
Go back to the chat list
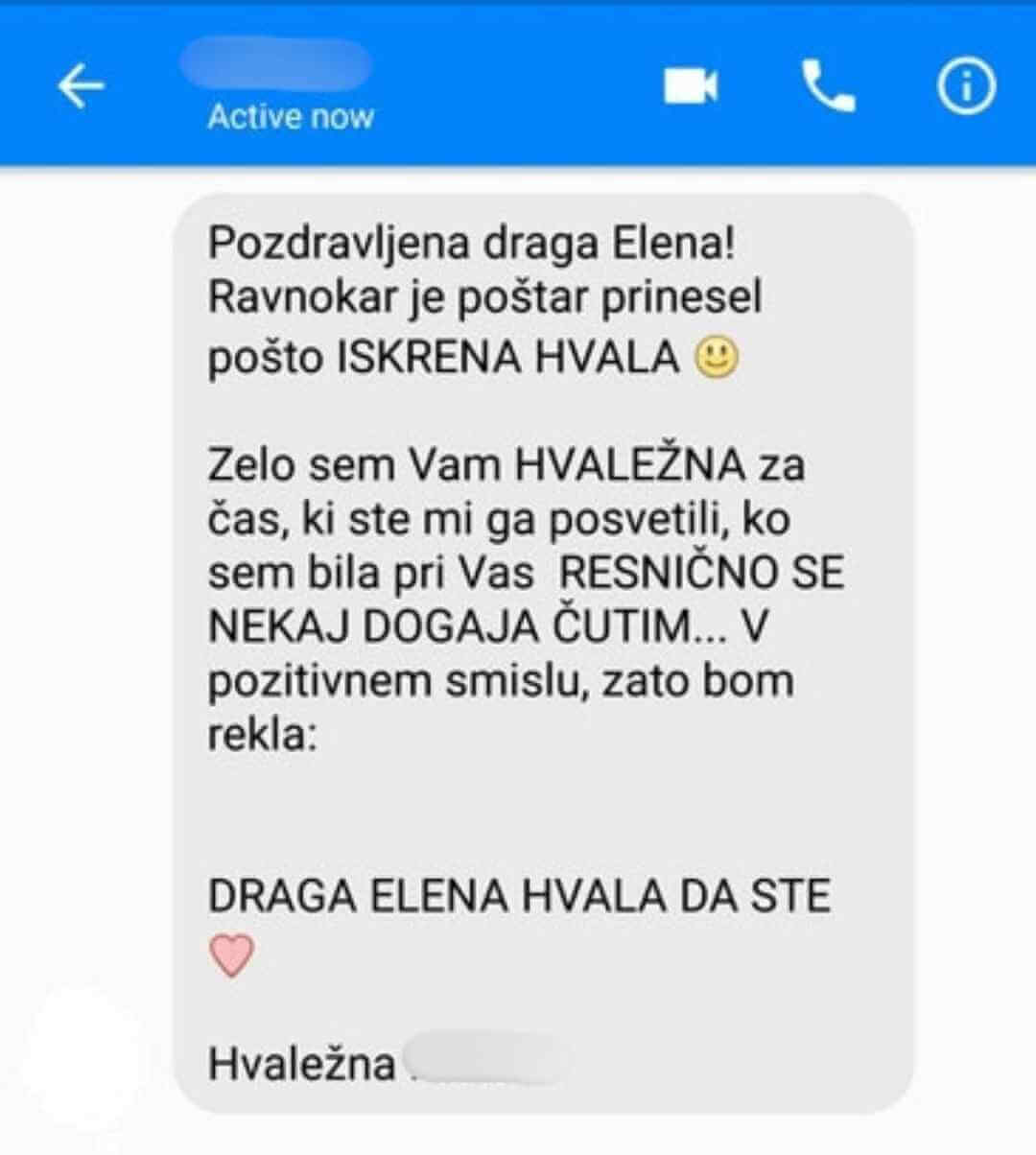(82, 87)
